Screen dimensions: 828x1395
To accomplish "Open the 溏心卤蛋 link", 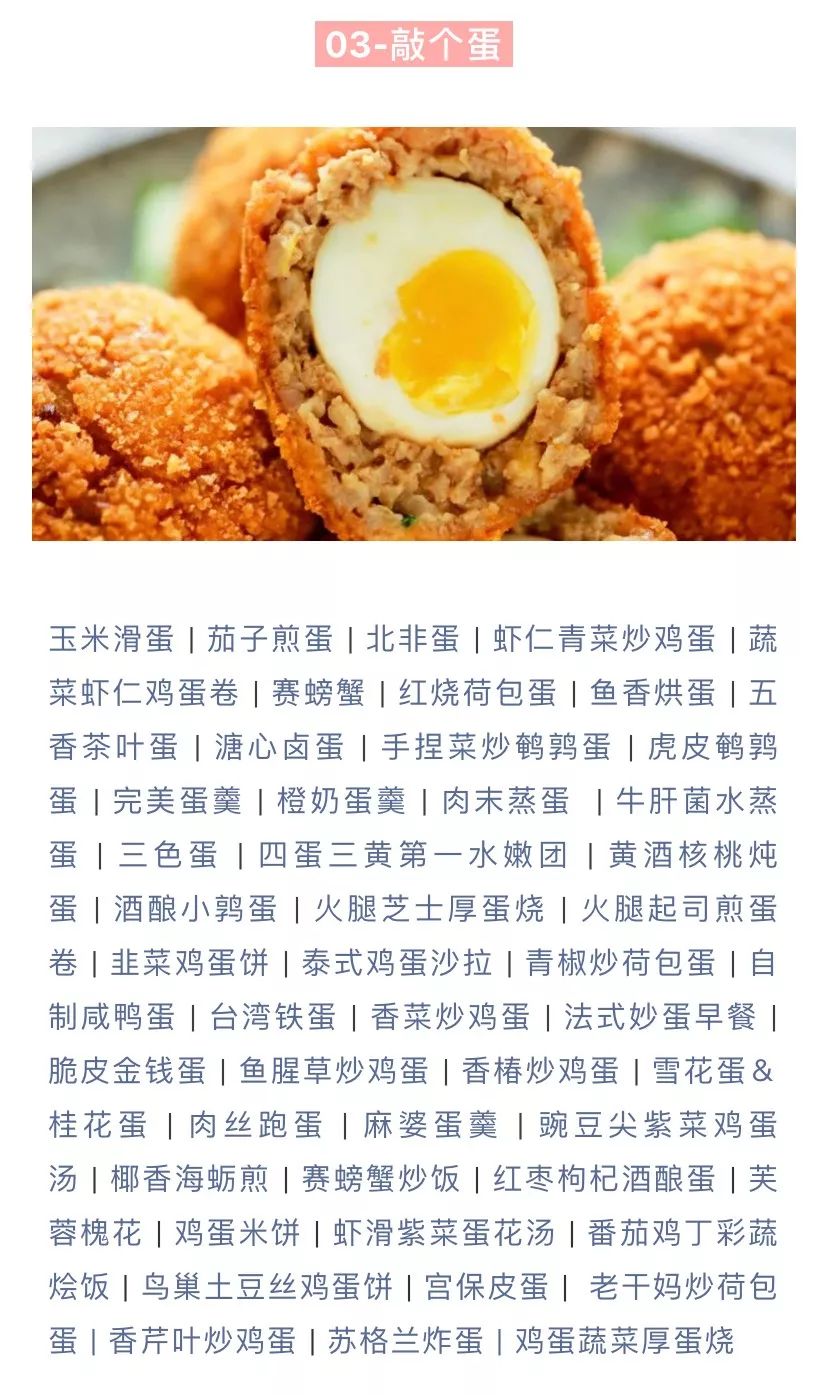I will 279,747.
